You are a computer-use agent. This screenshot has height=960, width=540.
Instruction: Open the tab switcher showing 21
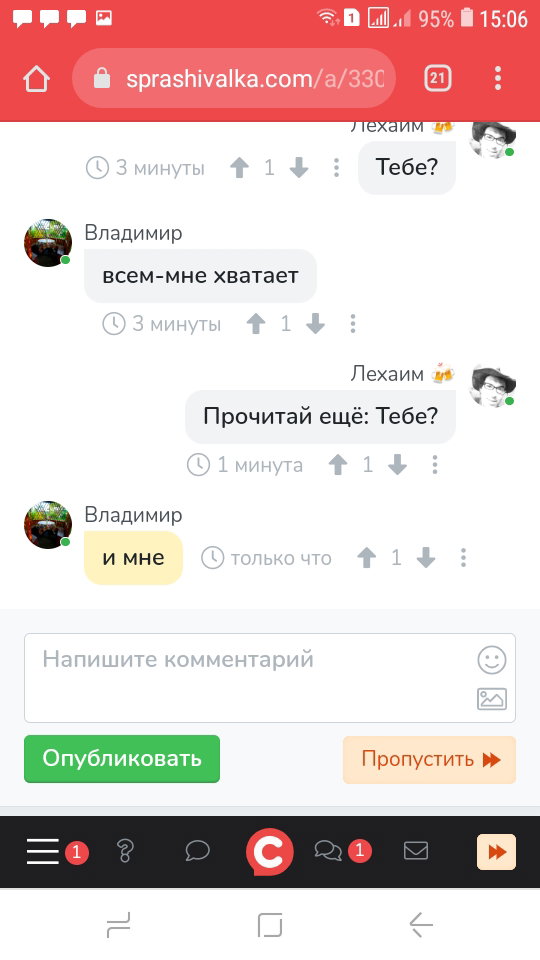coord(438,78)
